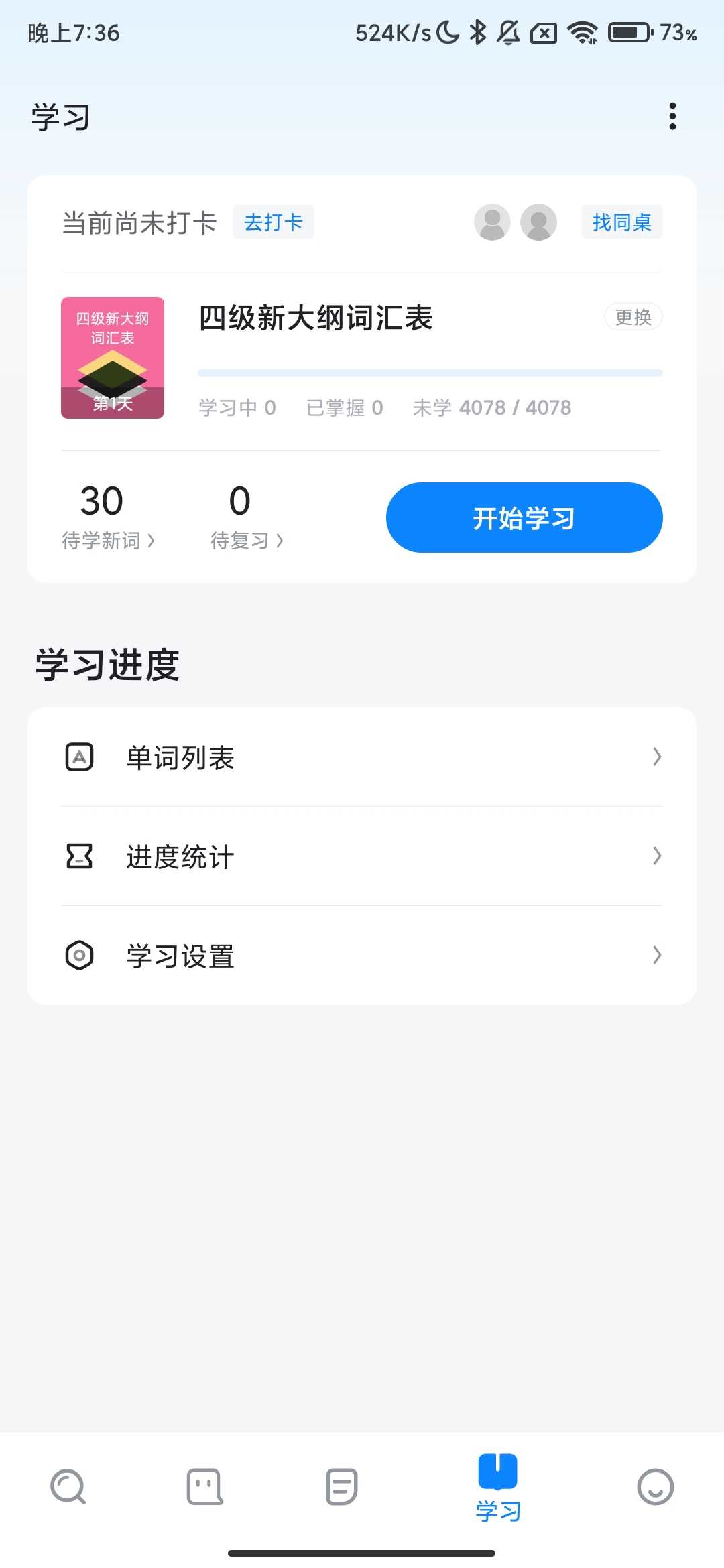
Task: Select the 学习 bottom tab
Action: (x=498, y=1487)
